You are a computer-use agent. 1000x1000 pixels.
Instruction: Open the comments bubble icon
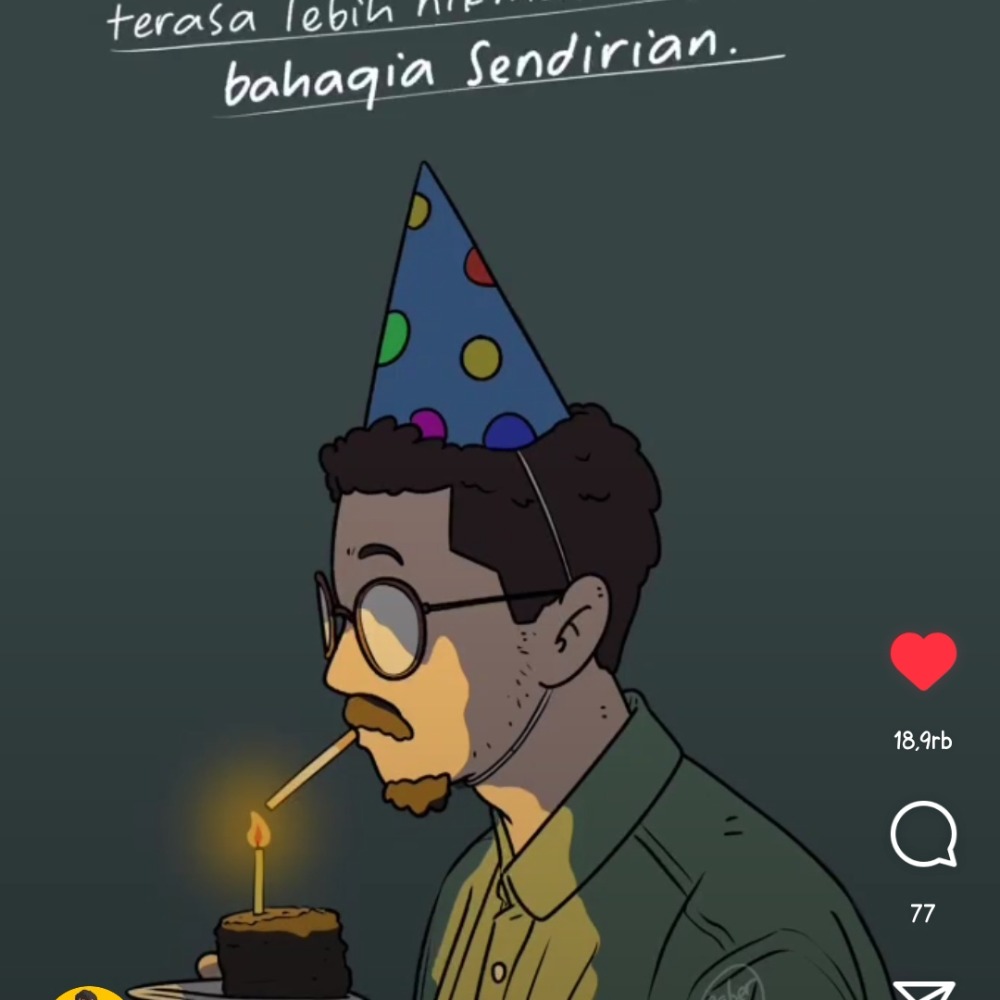click(923, 835)
